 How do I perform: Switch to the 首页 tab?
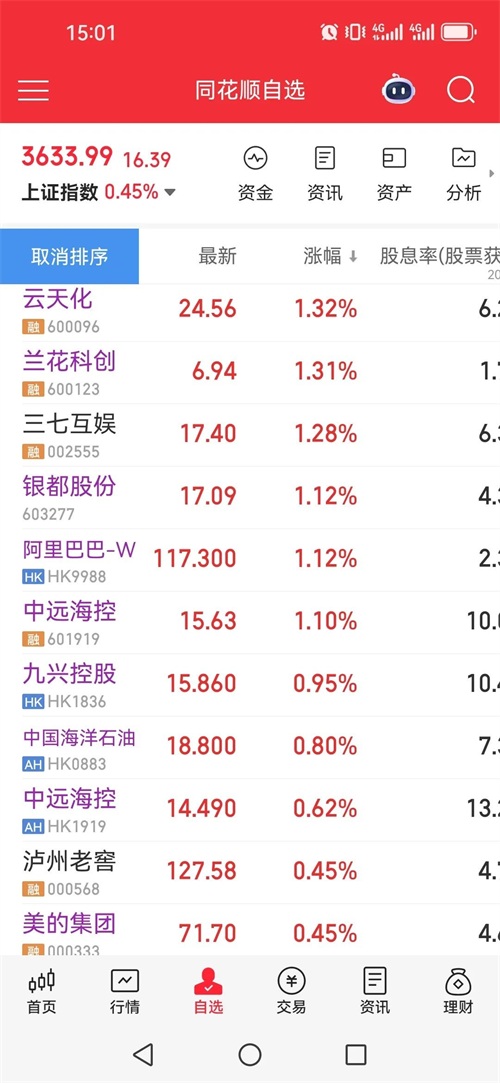click(41, 991)
